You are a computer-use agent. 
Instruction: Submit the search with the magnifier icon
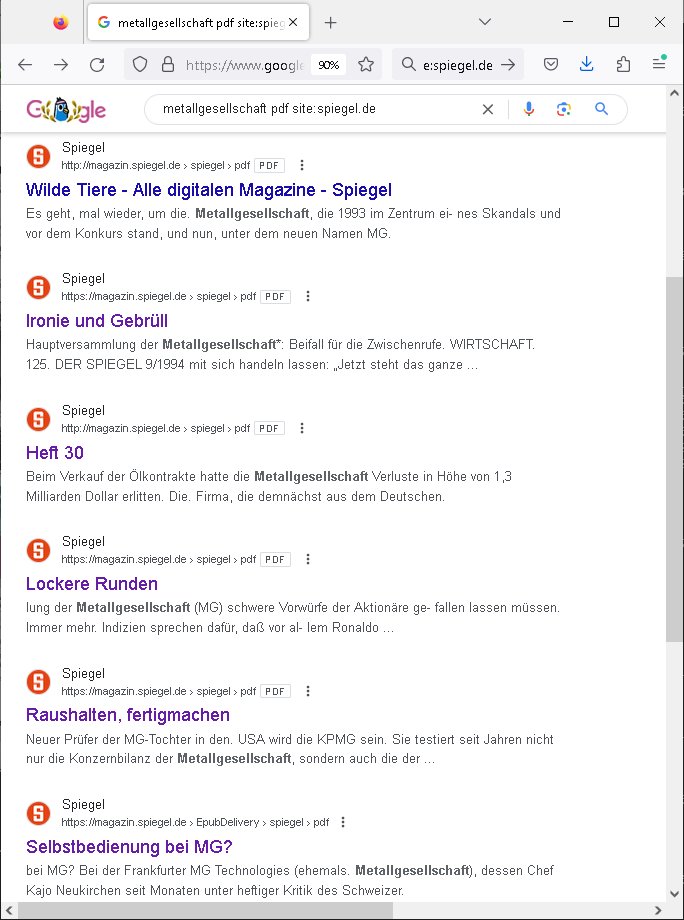[601, 109]
